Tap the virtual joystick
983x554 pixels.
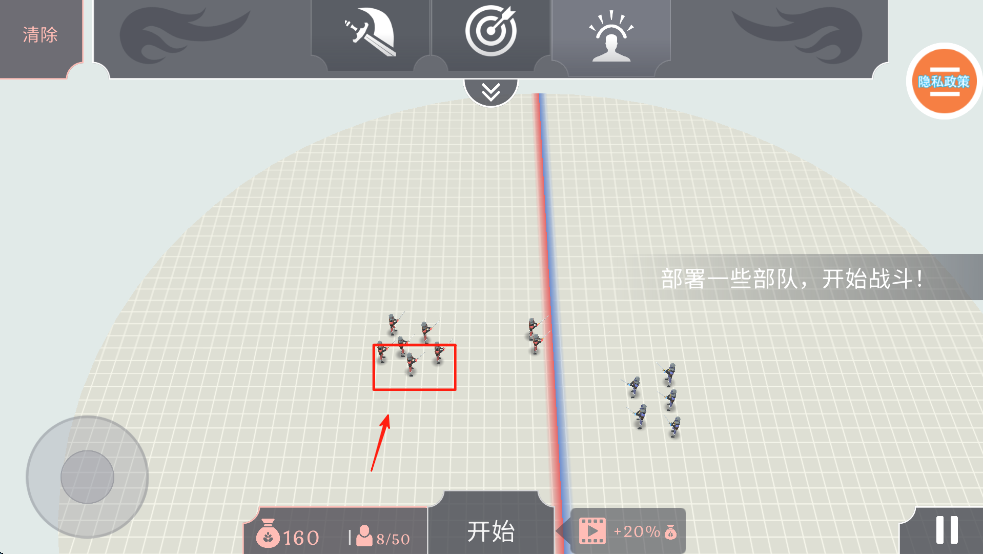pyautogui.click(x=87, y=476)
